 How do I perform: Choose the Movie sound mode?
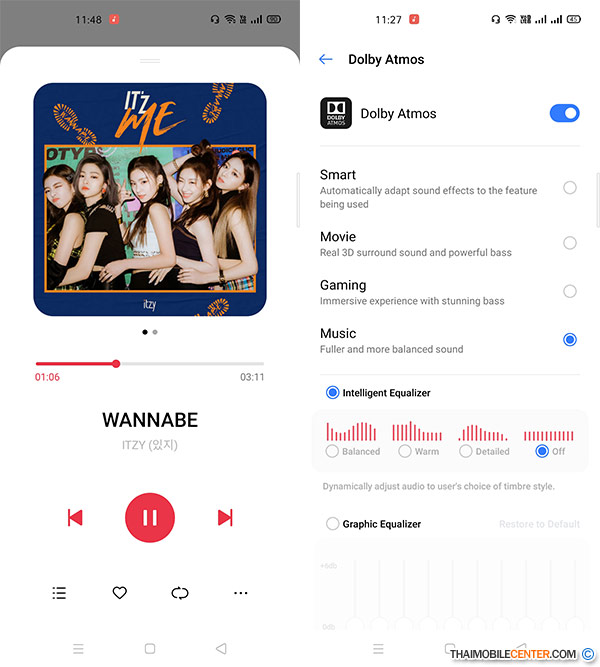(x=569, y=243)
